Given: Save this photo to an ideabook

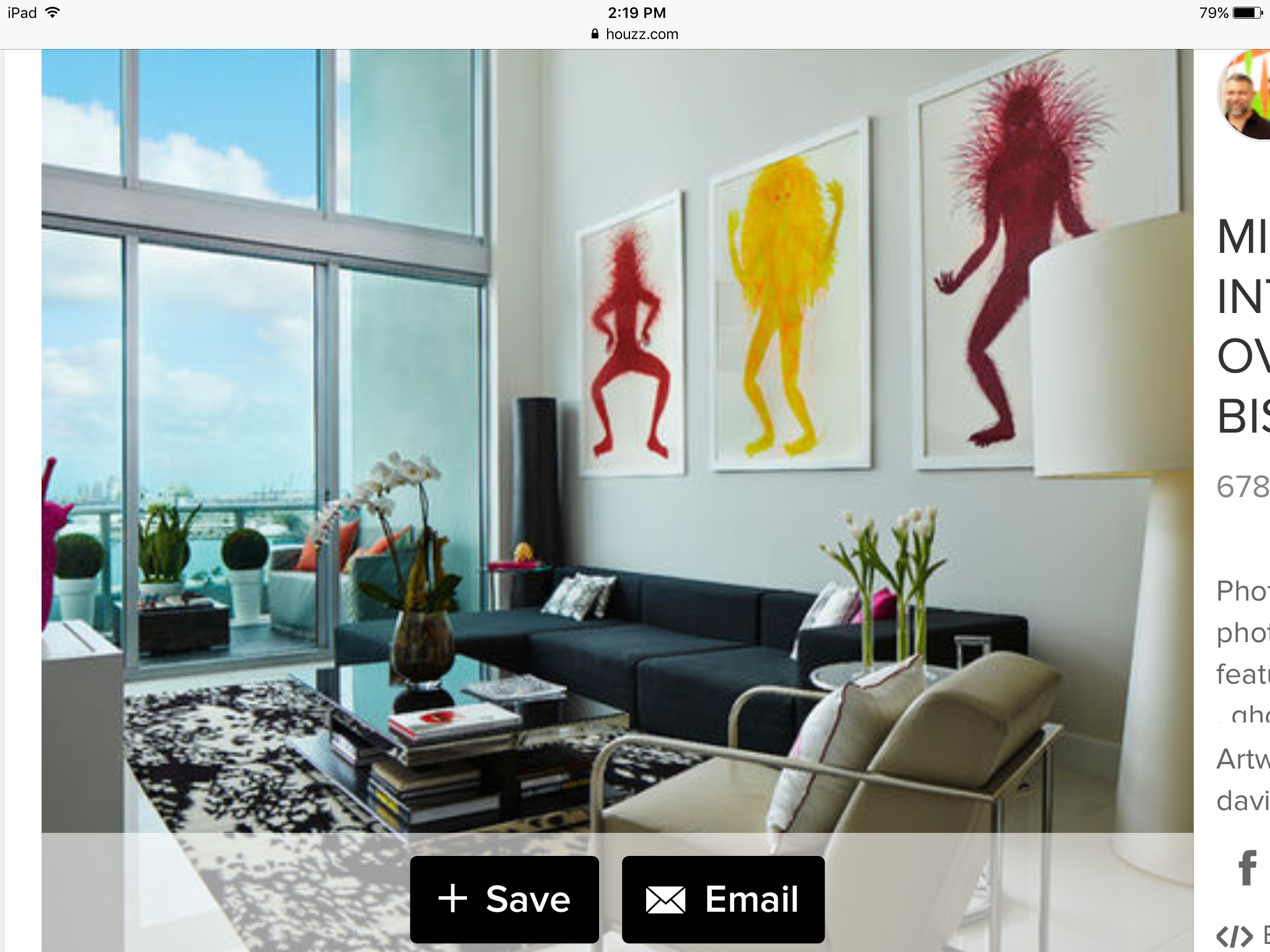Looking at the screenshot, I should [x=504, y=899].
